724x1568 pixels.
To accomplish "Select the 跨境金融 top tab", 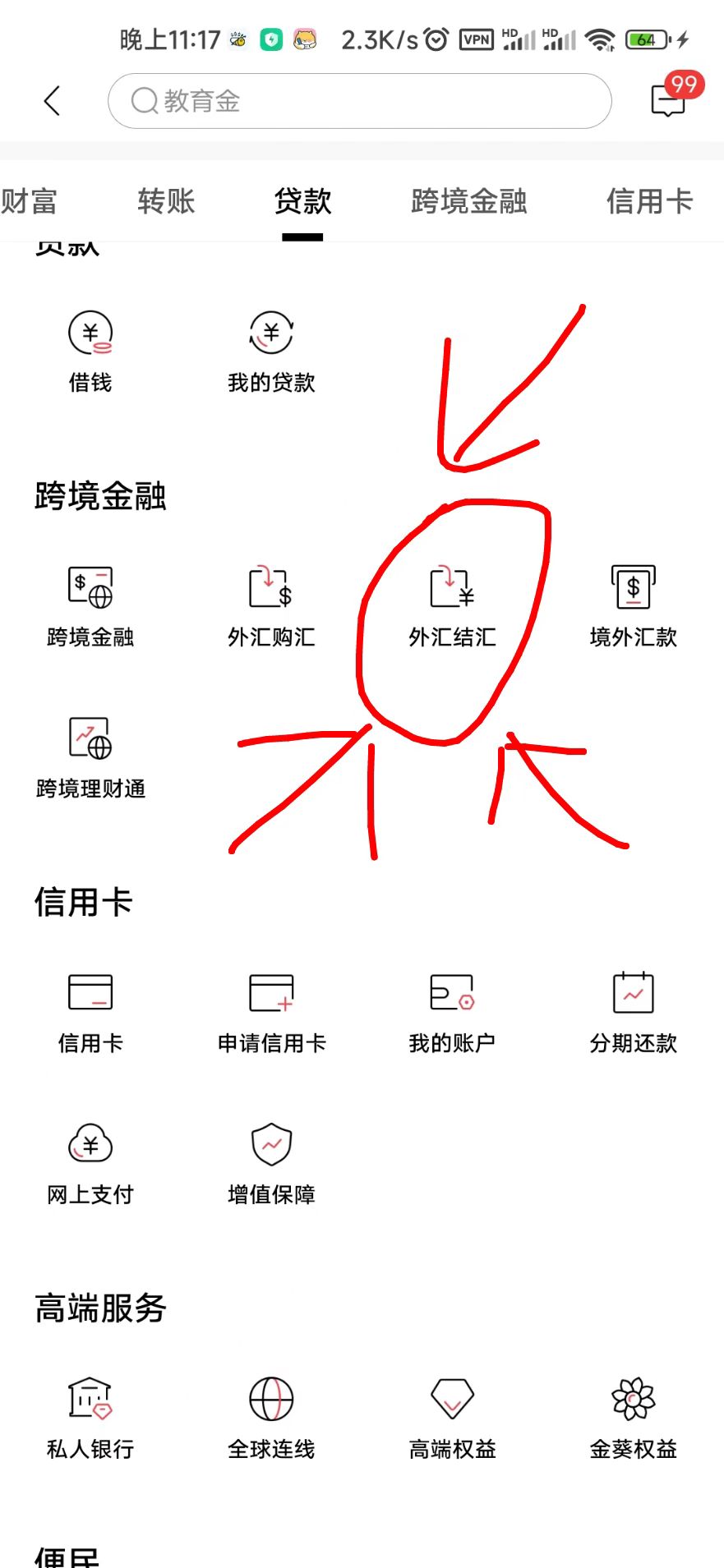I will (x=468, y=201).
